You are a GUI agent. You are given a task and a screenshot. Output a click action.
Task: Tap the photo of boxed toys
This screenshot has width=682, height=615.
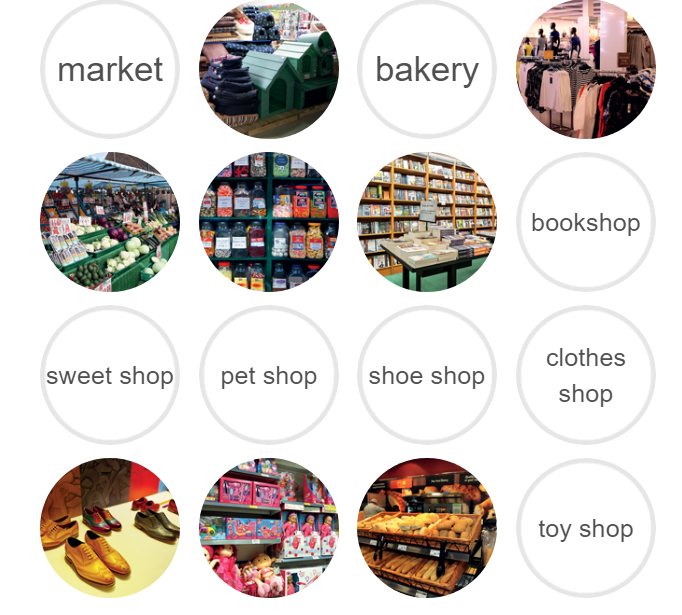tap(269, 529)
